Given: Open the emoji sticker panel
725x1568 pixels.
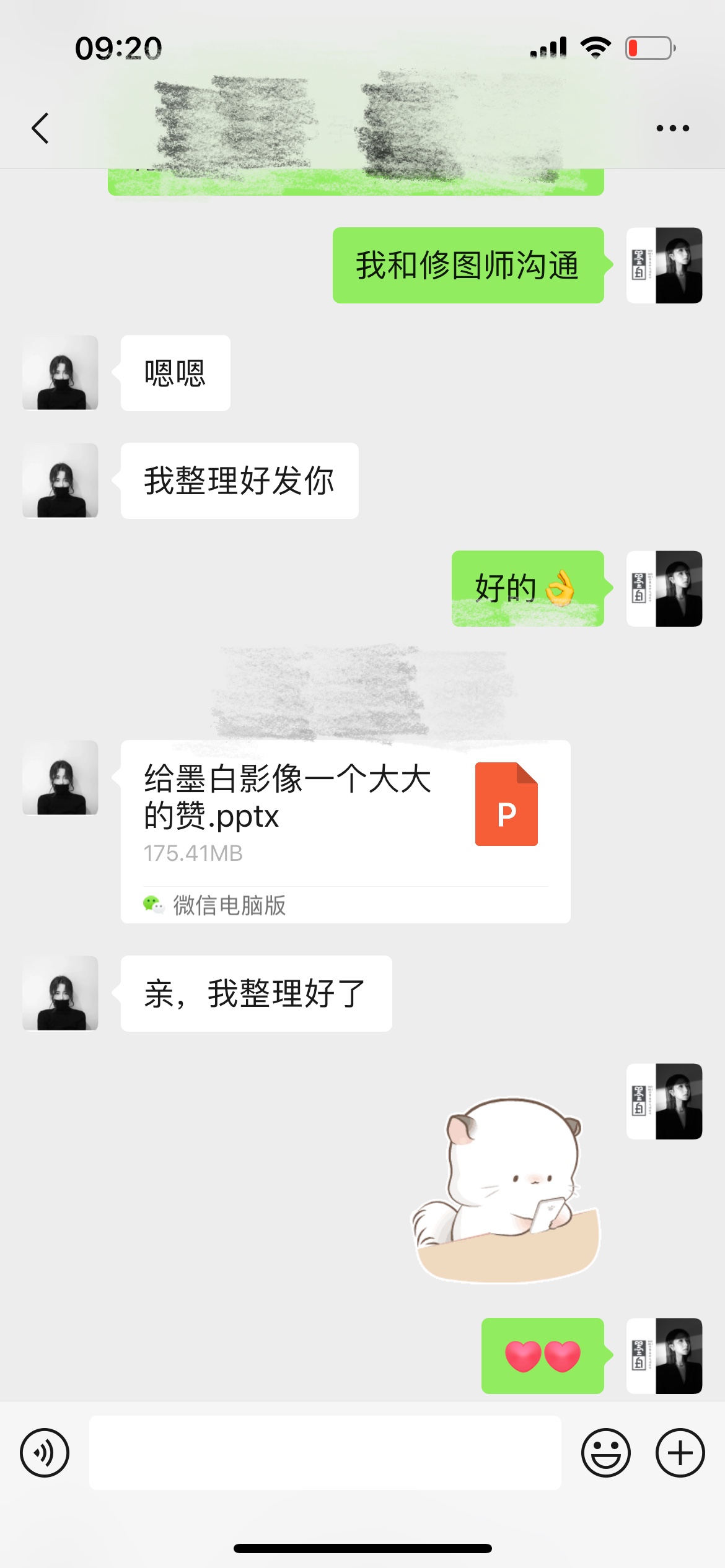Looking at the screenshot, I should point(605,1452).
